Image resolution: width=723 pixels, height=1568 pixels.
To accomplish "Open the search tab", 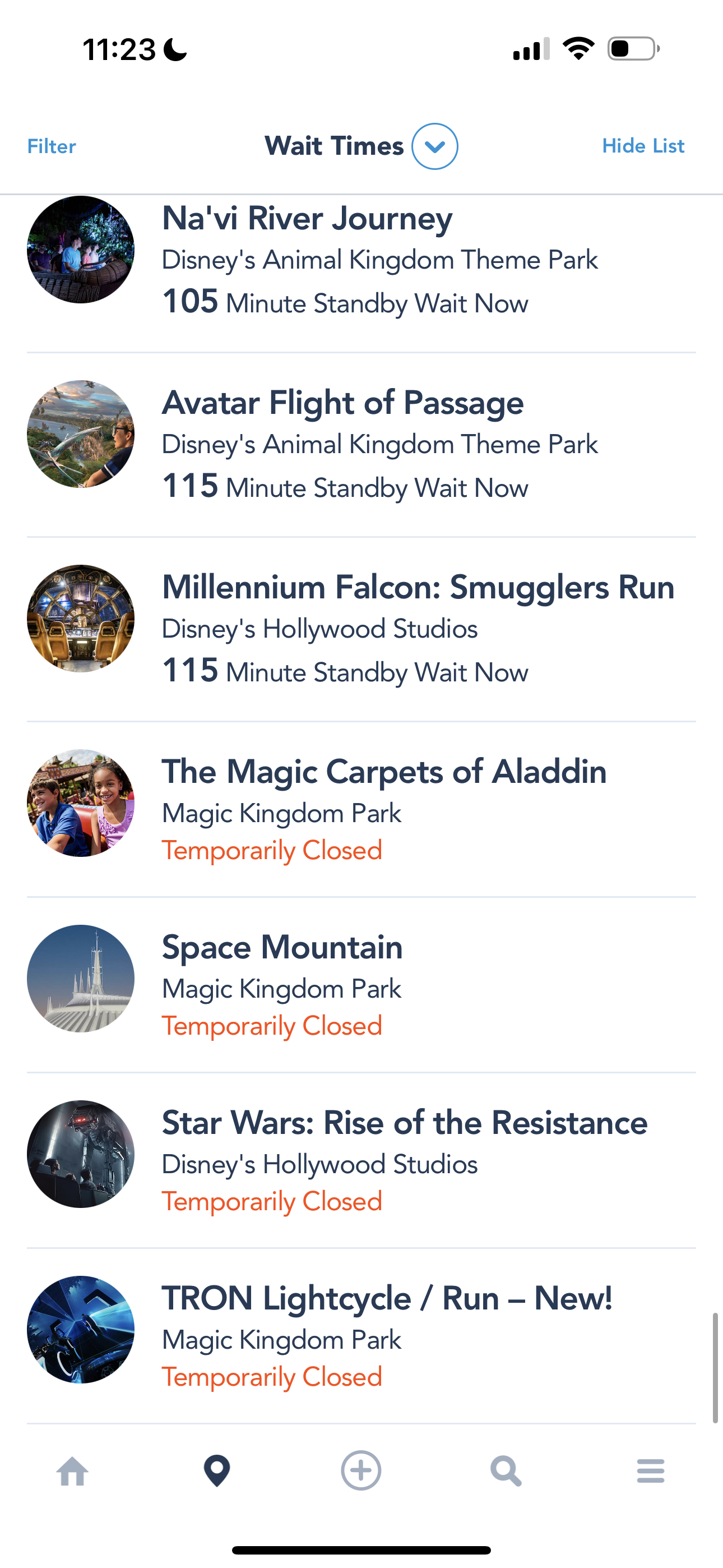I will [x=506, y=1471].
